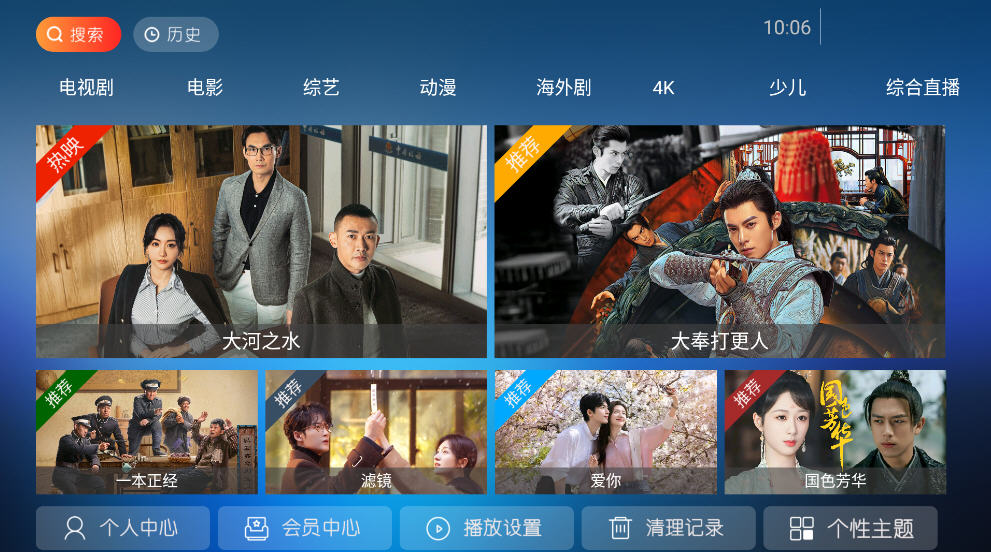Switch to the 电视剧 tab
Screen dimensions: 991x552
(x=86, y=88)
